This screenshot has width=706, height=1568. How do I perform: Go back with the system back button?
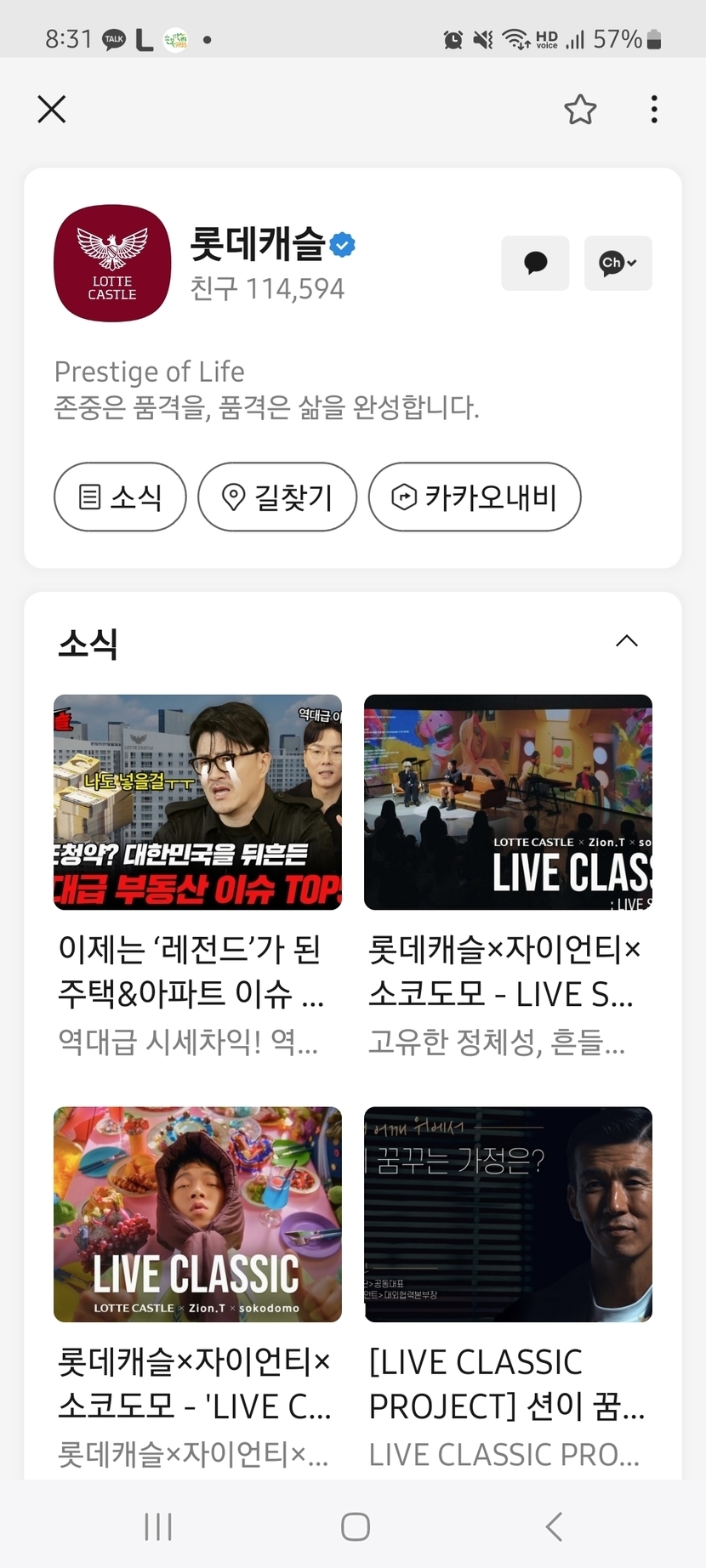pyautogui.click(x=554, y=1526)
